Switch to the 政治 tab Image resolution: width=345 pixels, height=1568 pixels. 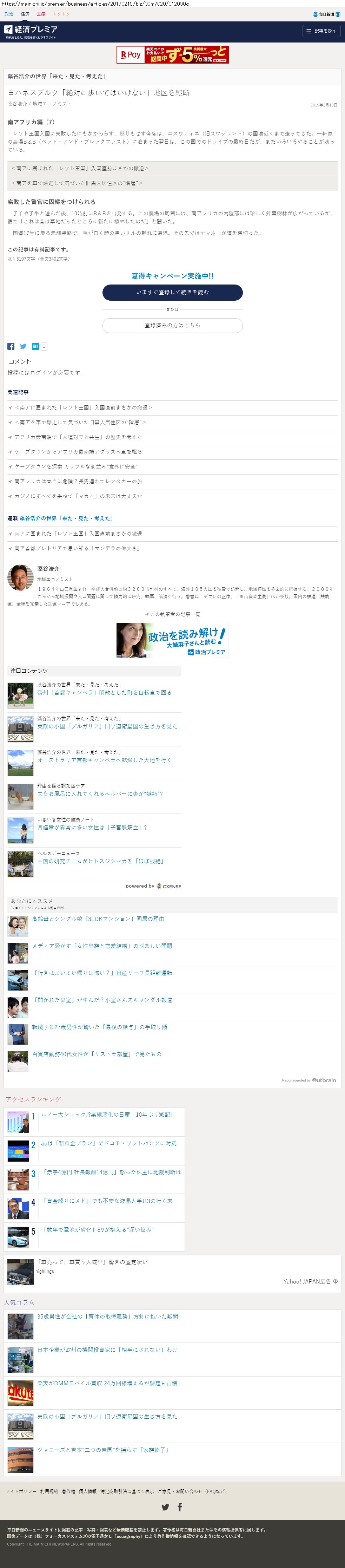coord(9,14)
